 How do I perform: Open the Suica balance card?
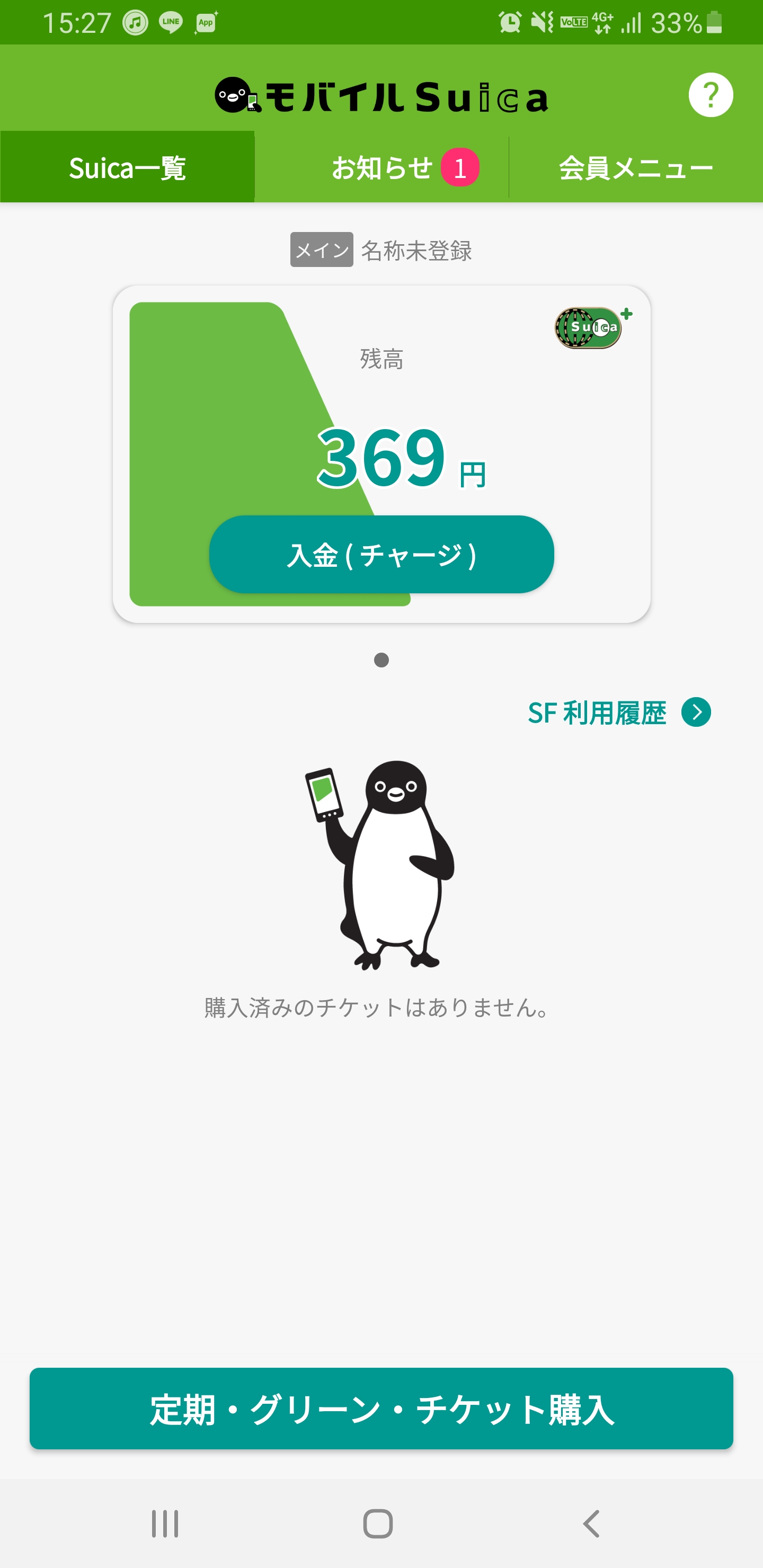382,454
